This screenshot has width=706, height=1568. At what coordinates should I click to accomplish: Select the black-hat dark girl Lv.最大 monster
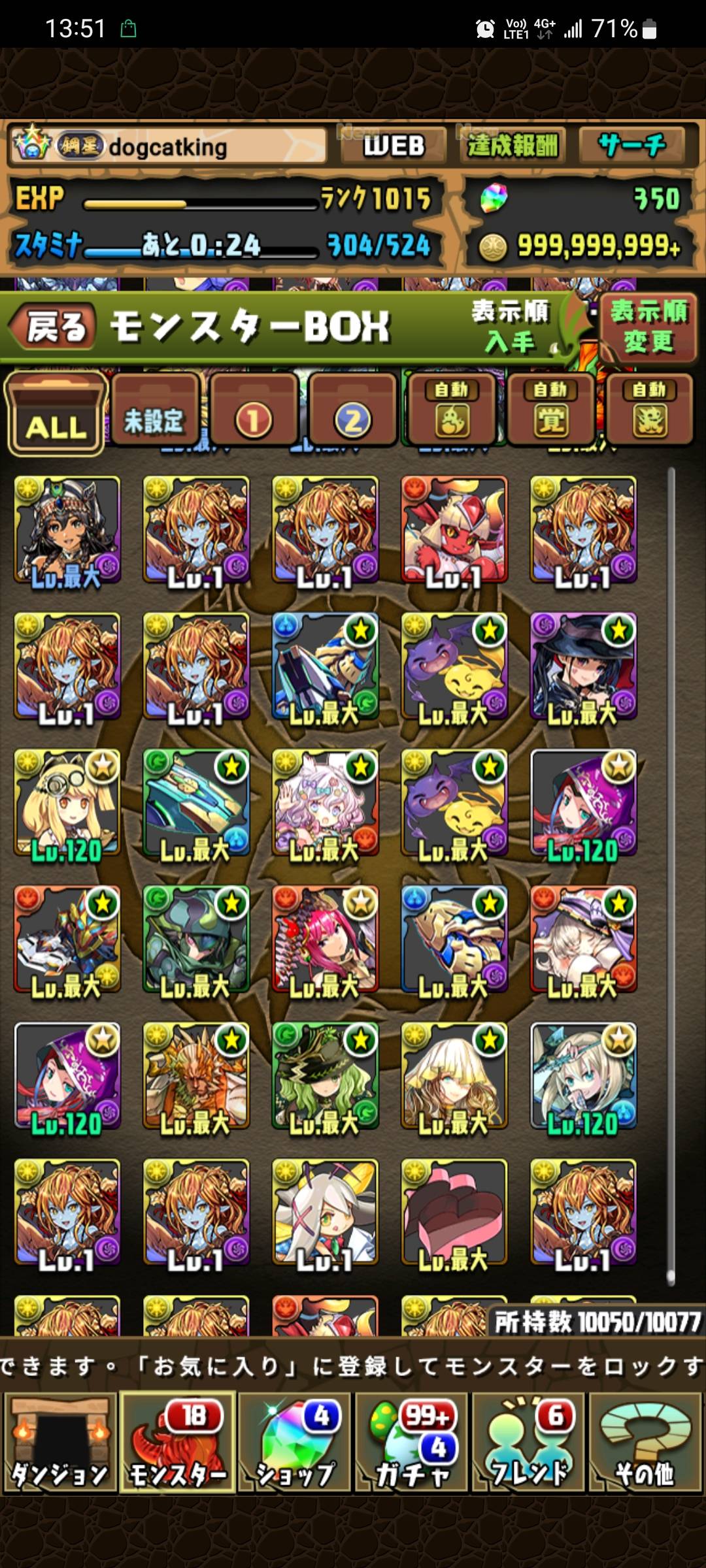[582, 666]
